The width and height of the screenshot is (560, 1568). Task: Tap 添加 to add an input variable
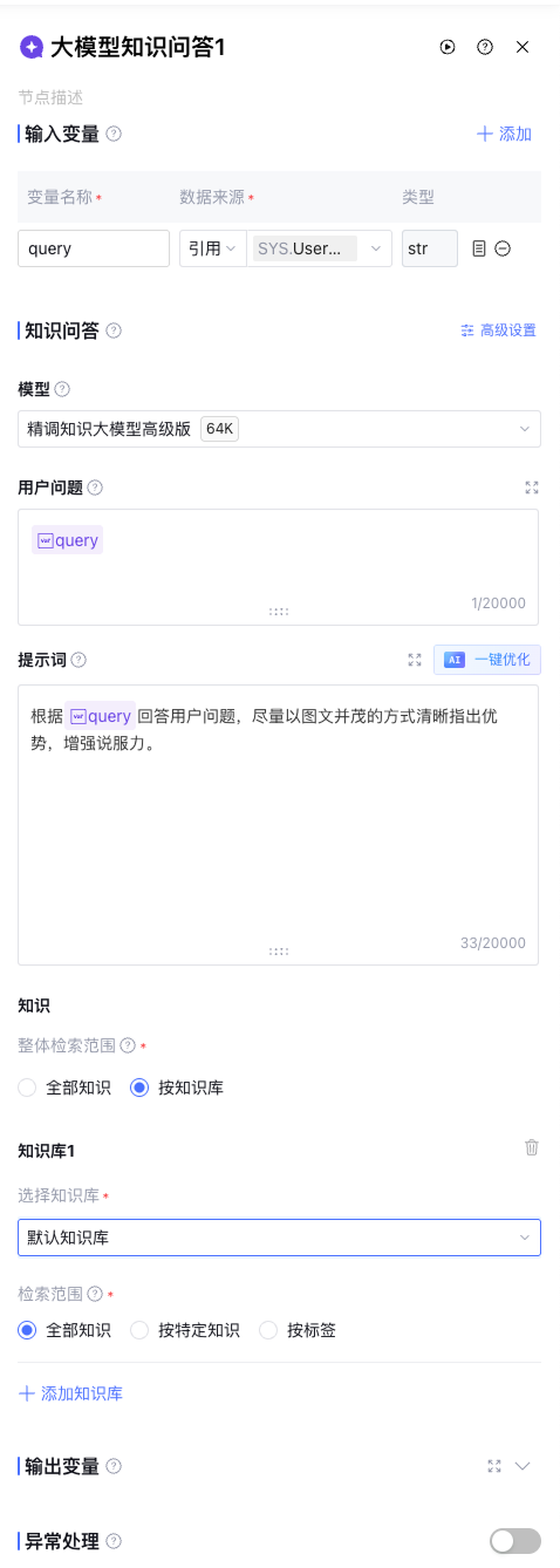coord(504,134)
